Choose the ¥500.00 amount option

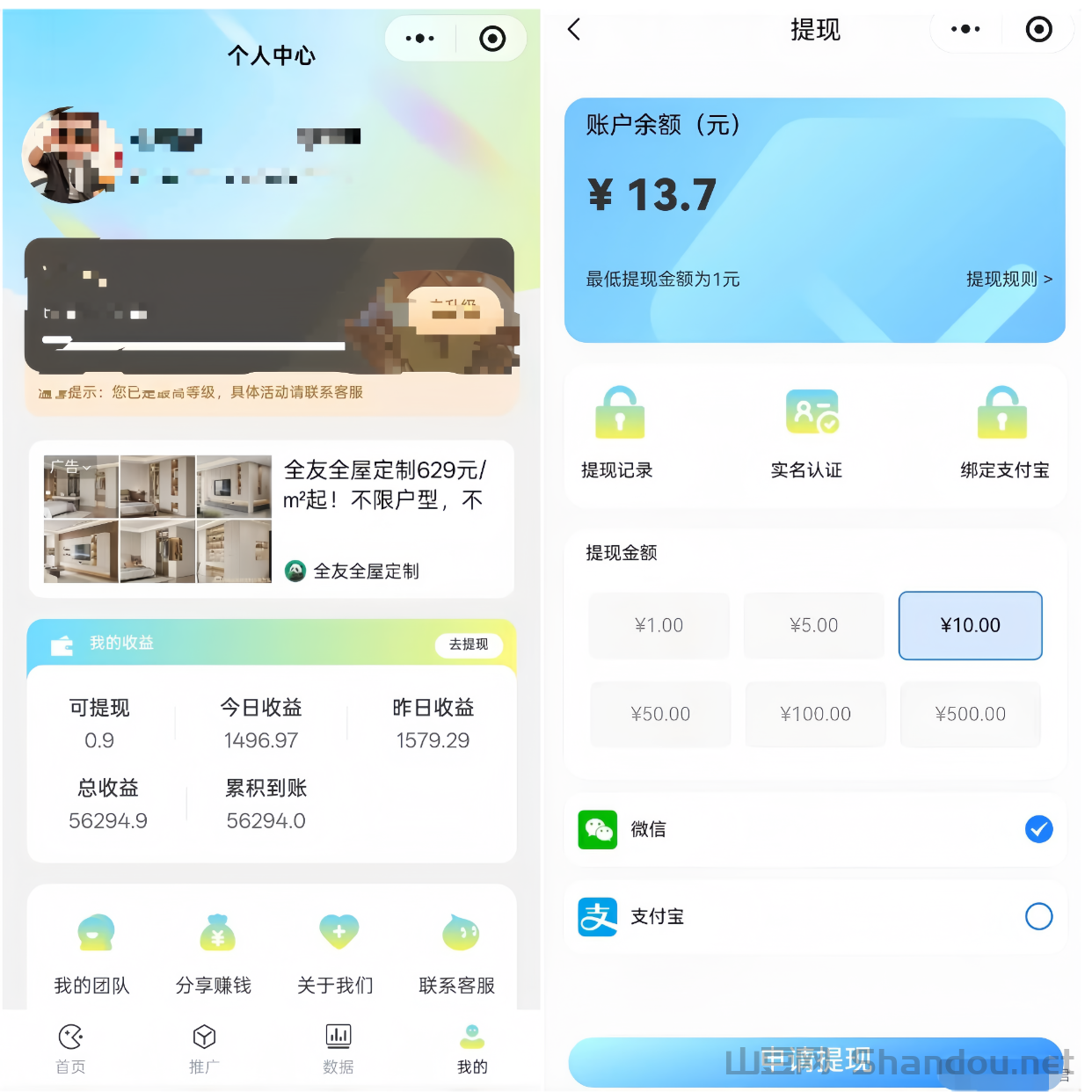click(970, 714)
